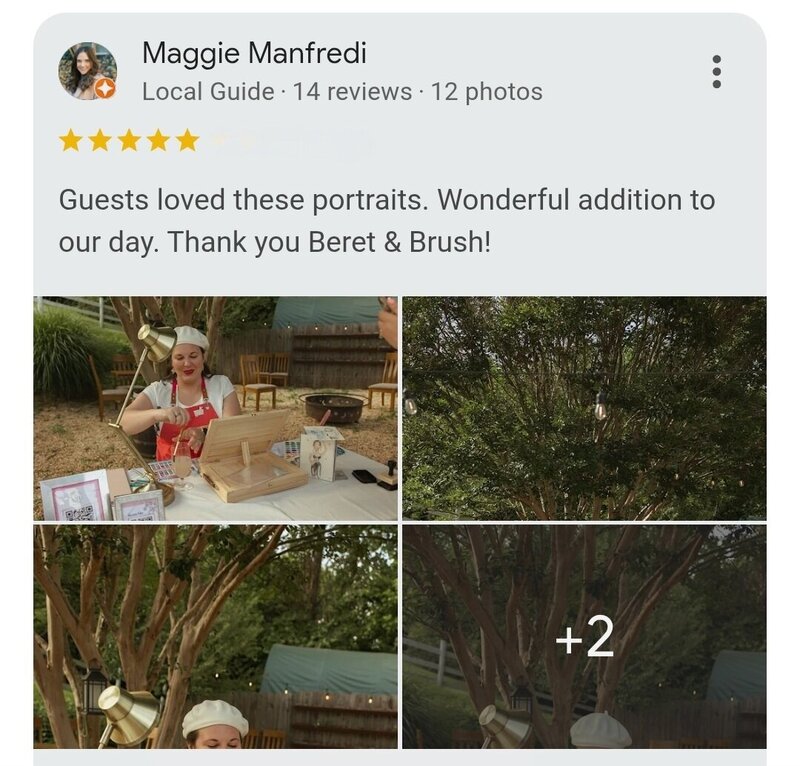The image size is (800, 766).
Task: Open photo of tree trunks above beret
Action: coord(215,636)
